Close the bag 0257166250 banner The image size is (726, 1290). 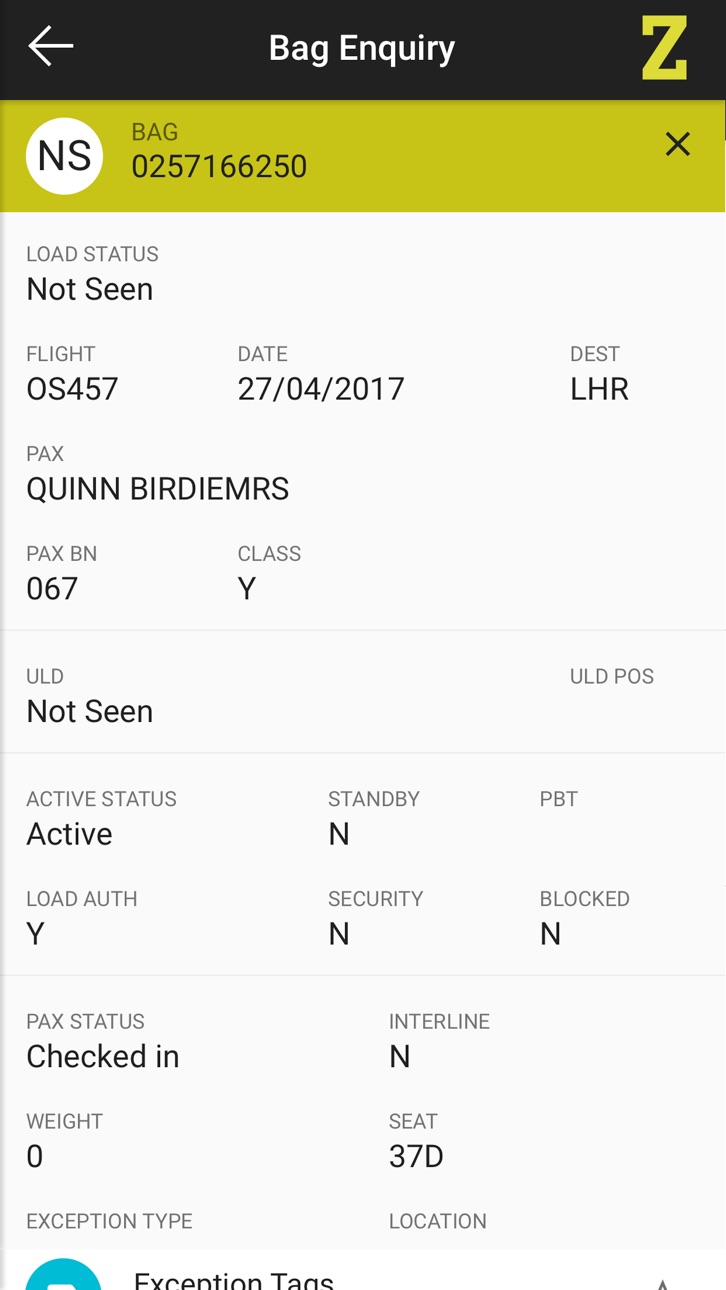click(677, 144)
